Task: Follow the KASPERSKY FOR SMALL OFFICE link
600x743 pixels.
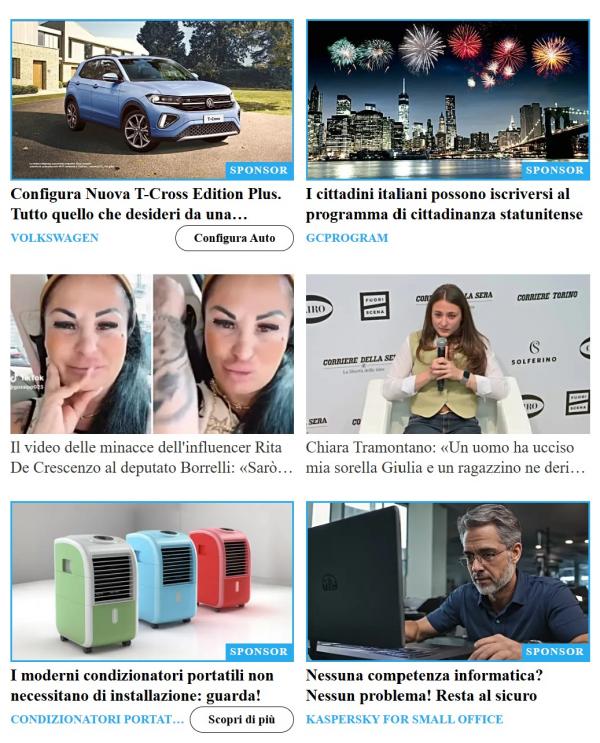Action: coord(404,719)
